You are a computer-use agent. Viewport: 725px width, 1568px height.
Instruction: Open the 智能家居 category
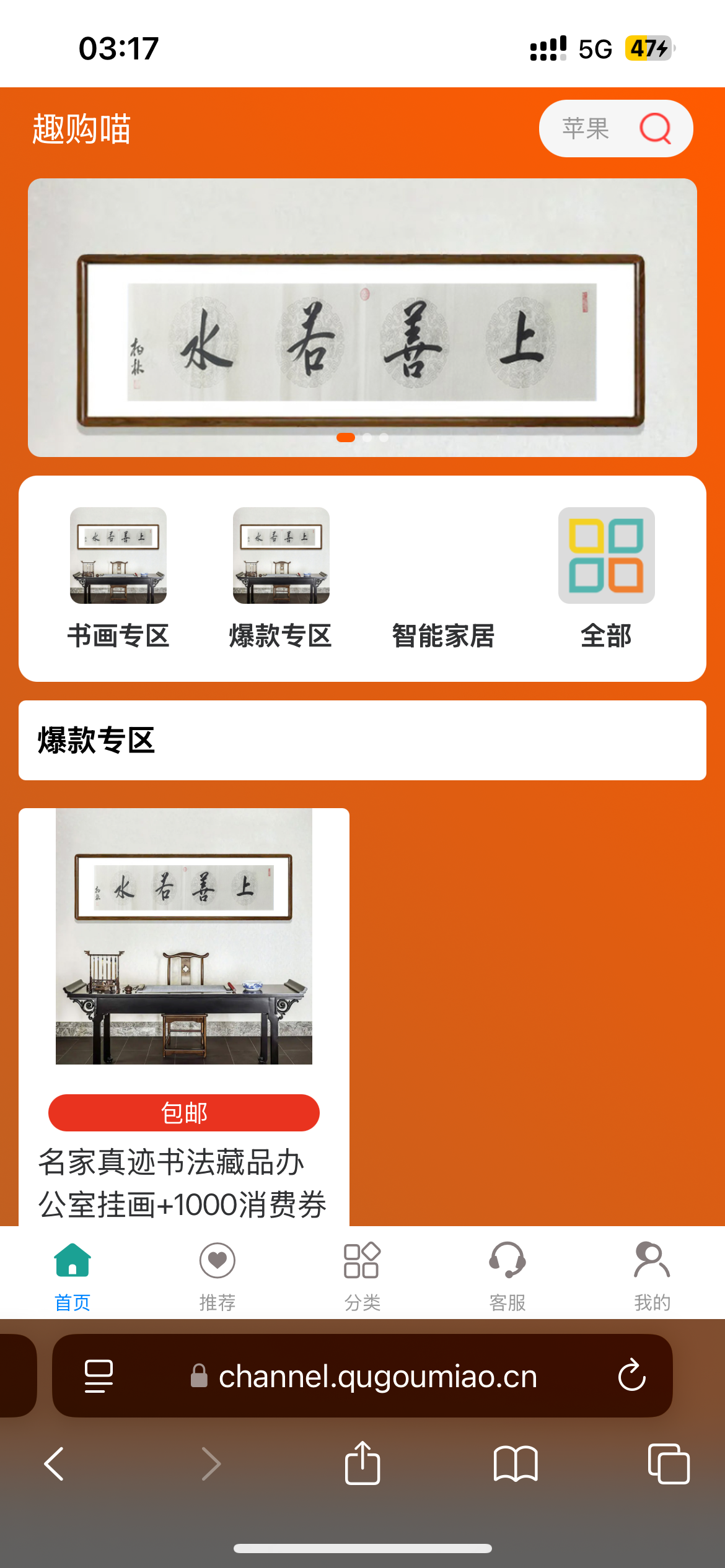coord(443,619)
